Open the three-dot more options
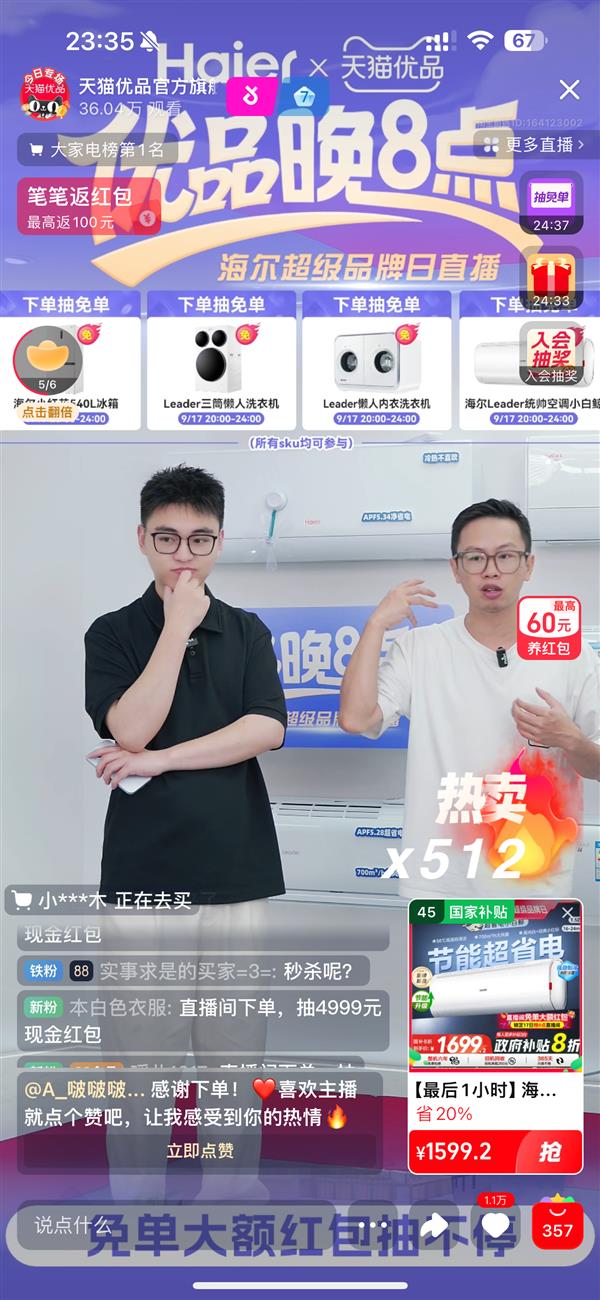Viewport: 600px width, 1300px height. click(x=373, y=1225)
